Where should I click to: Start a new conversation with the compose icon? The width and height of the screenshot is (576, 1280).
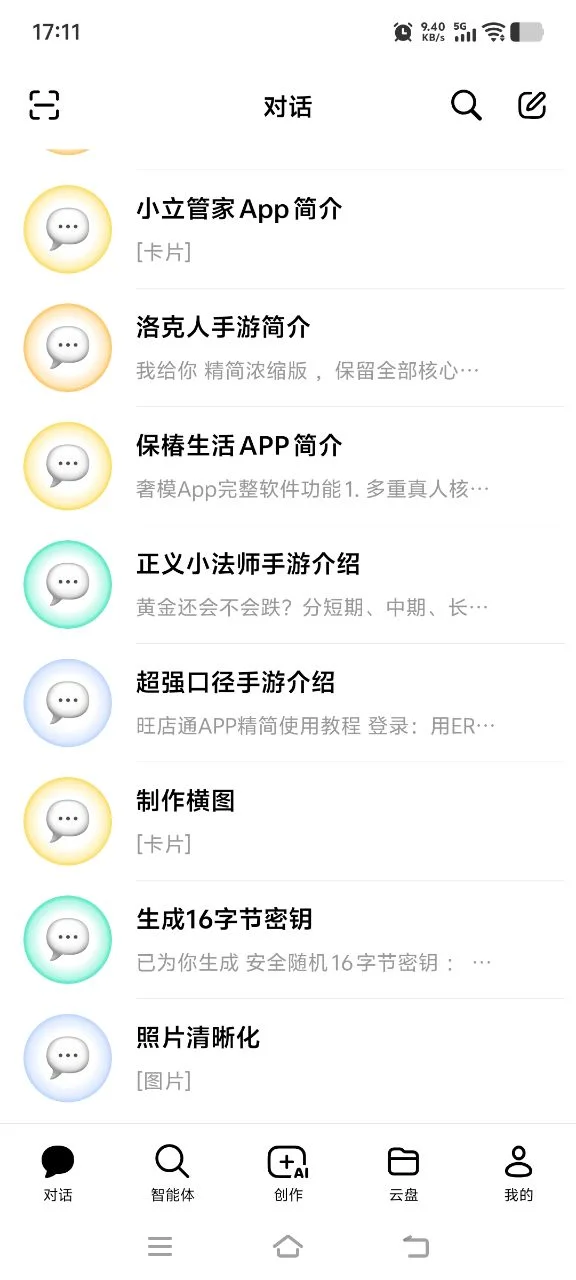(532, 105)
